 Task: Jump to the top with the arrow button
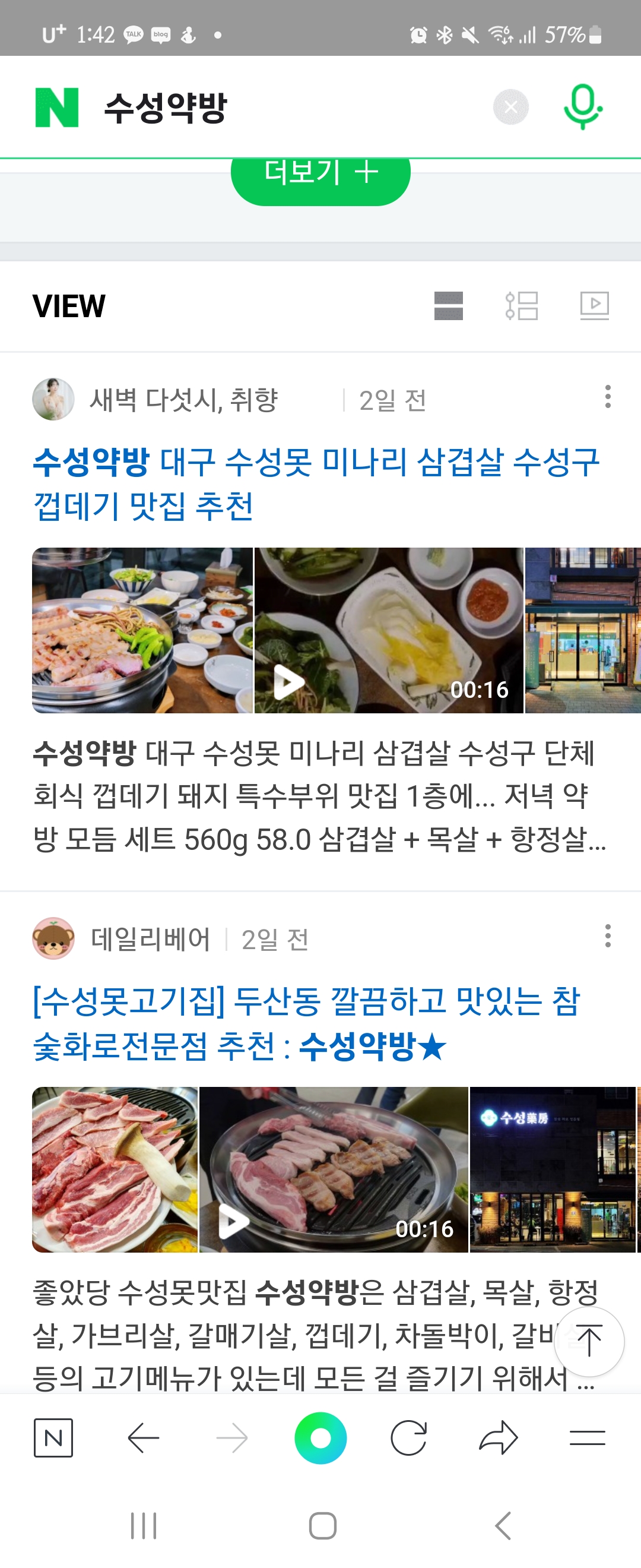588,1341
